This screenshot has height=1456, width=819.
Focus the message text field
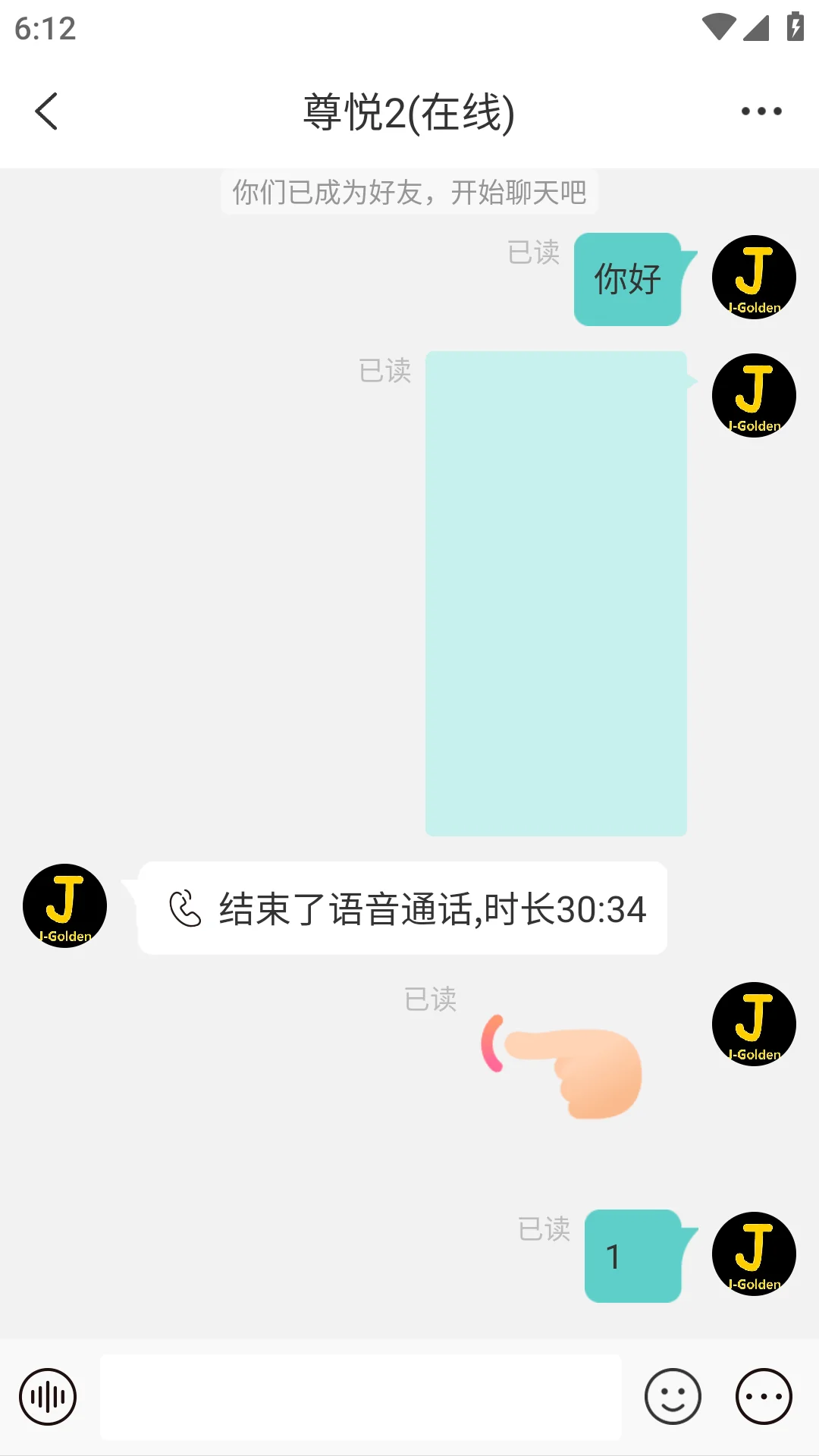pos(360,1396)
